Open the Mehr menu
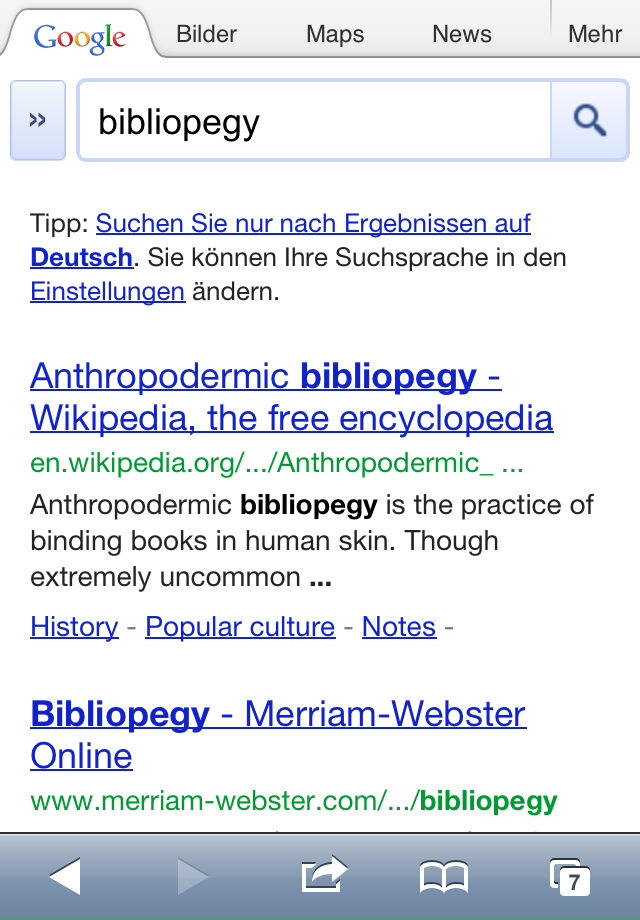The height and width of the screenshot is (920, 640). pos(595,34)
